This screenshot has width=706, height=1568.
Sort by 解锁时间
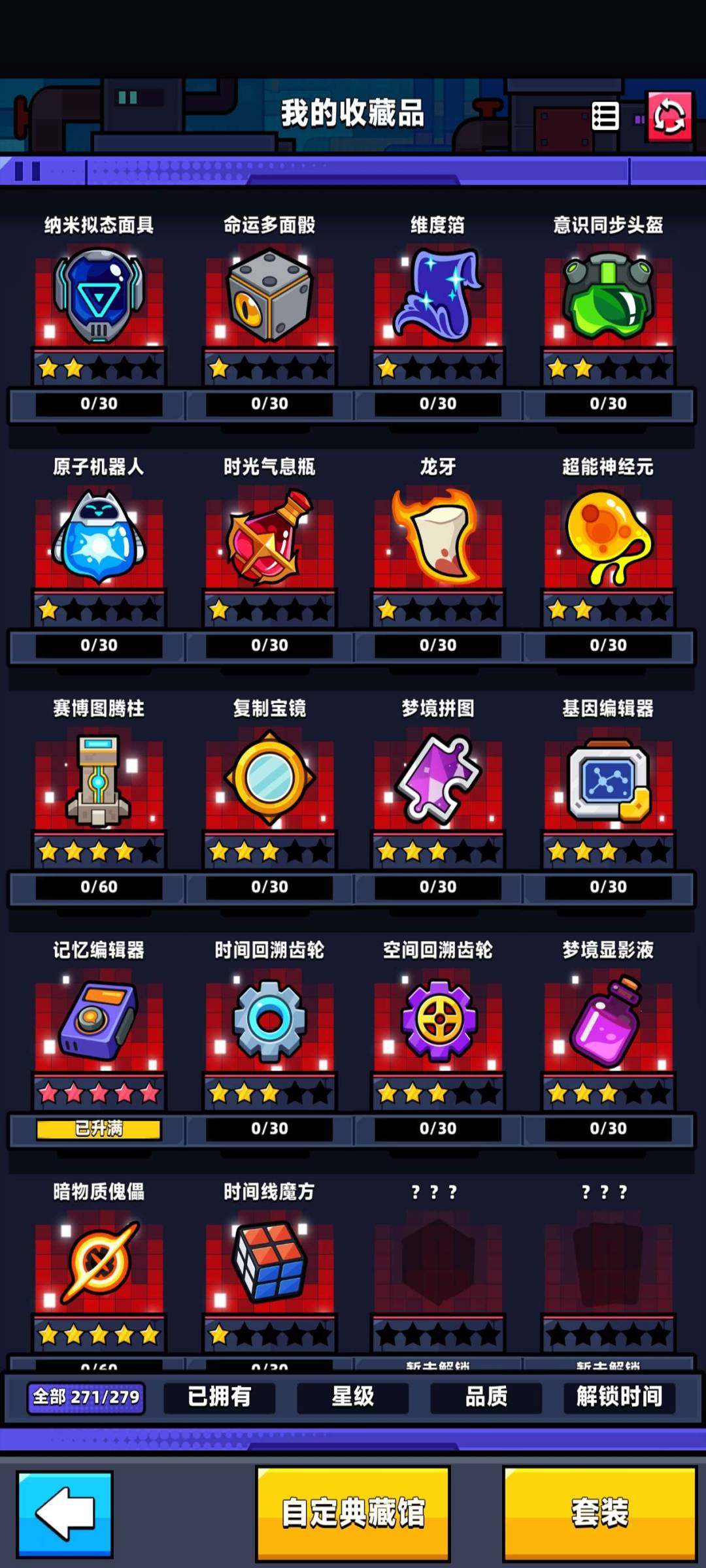click(x=619, y=1397)
